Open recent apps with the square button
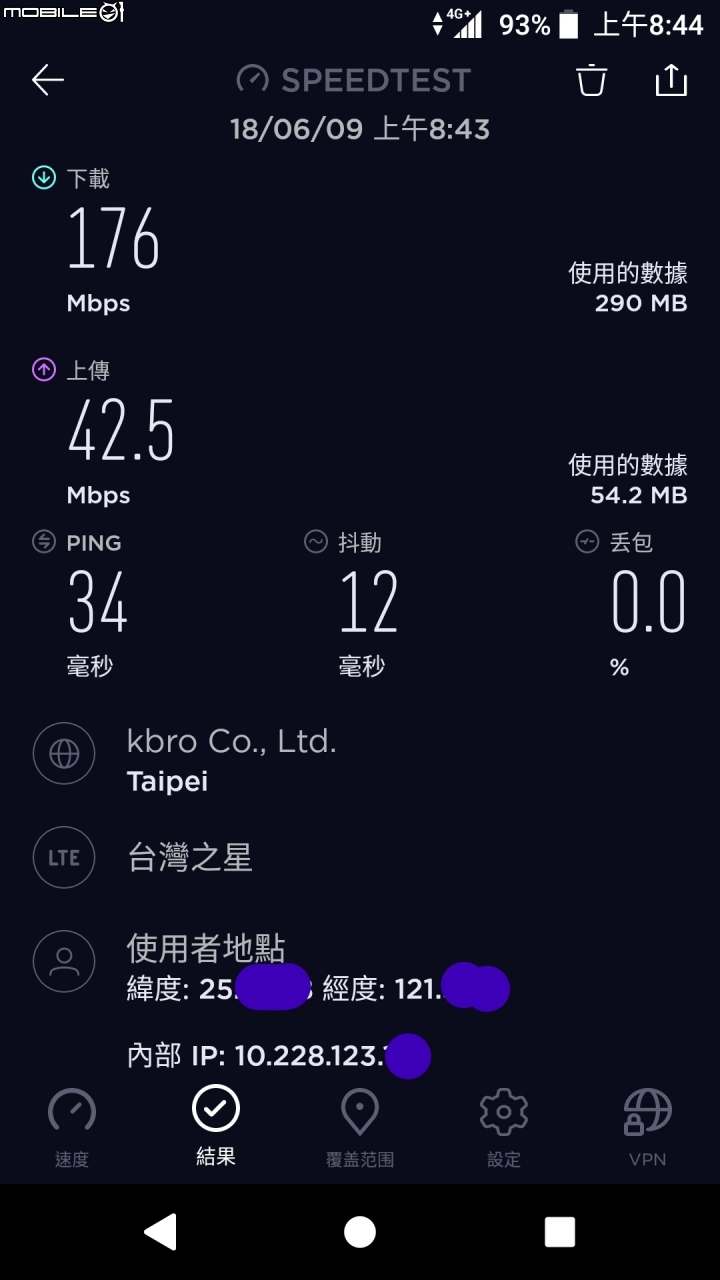This screenshot has width=720, height=1280. [560, 1232]
